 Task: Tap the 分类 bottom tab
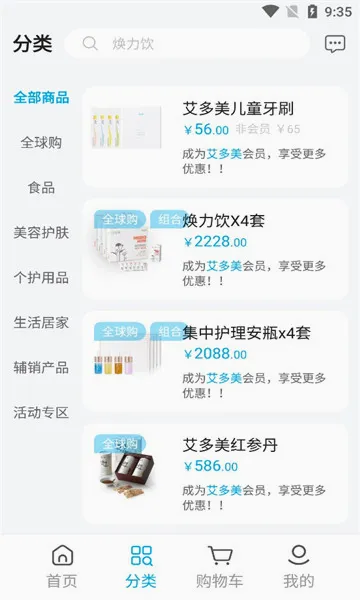point(141,567)
